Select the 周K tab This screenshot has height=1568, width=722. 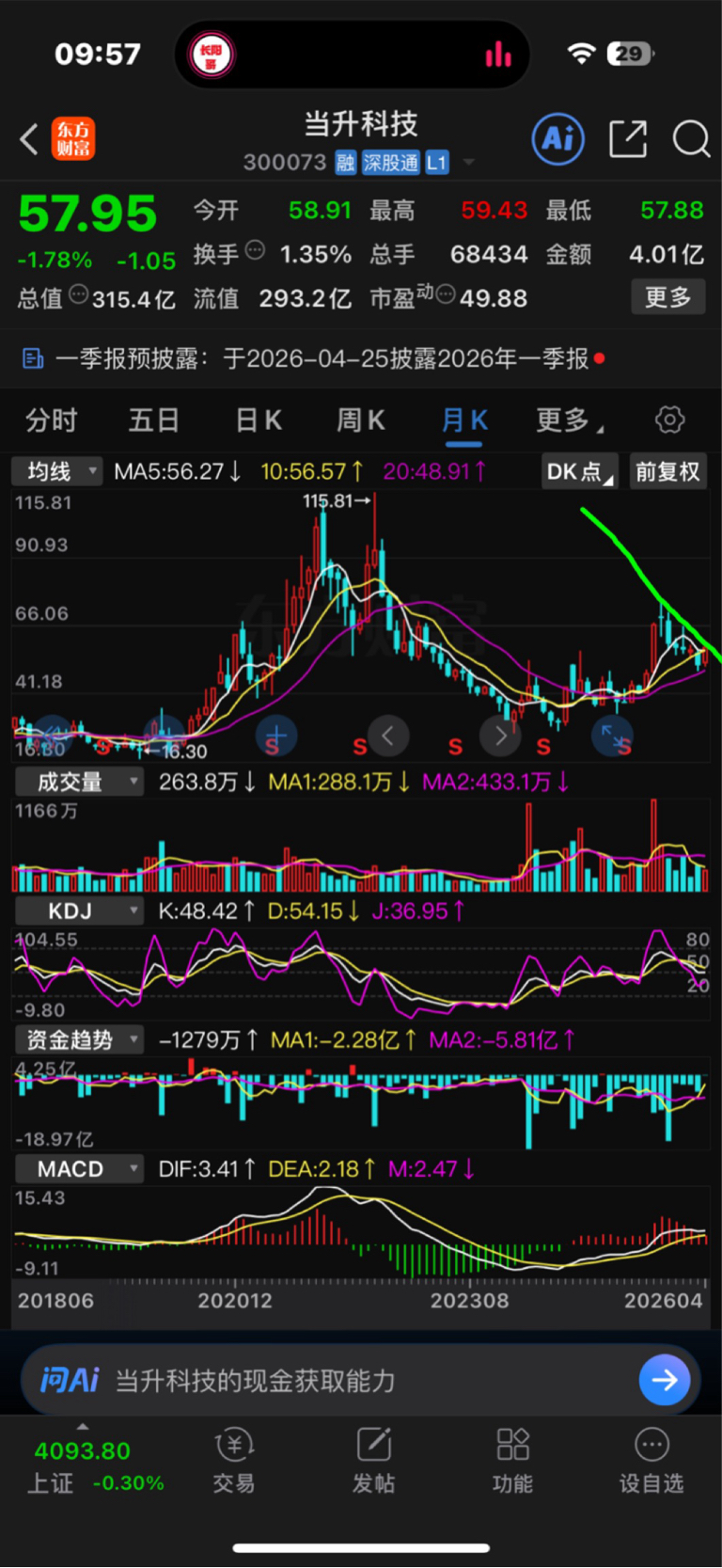point(361,420)
